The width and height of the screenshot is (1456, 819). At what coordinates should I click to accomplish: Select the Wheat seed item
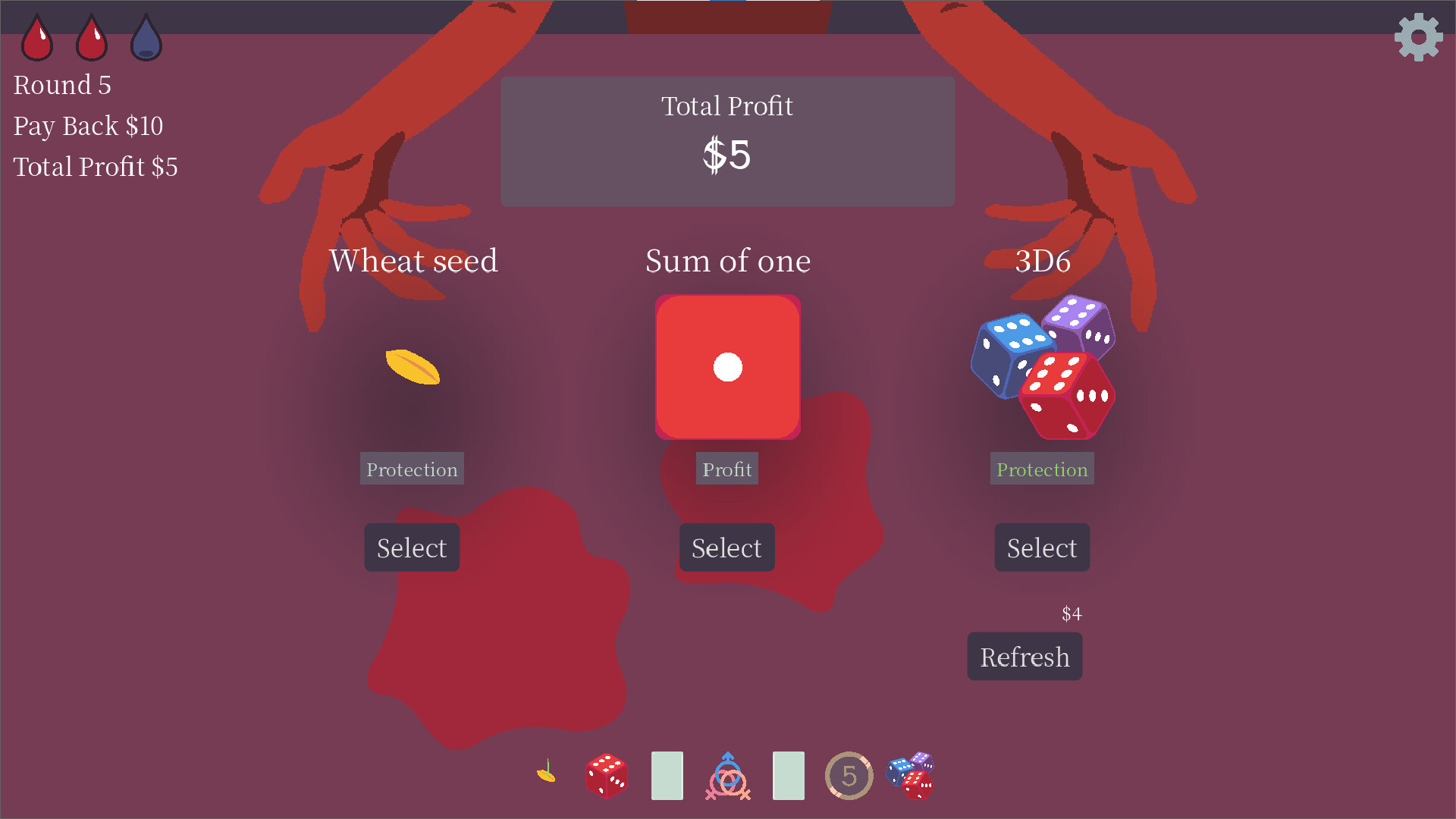coord(412,548)
